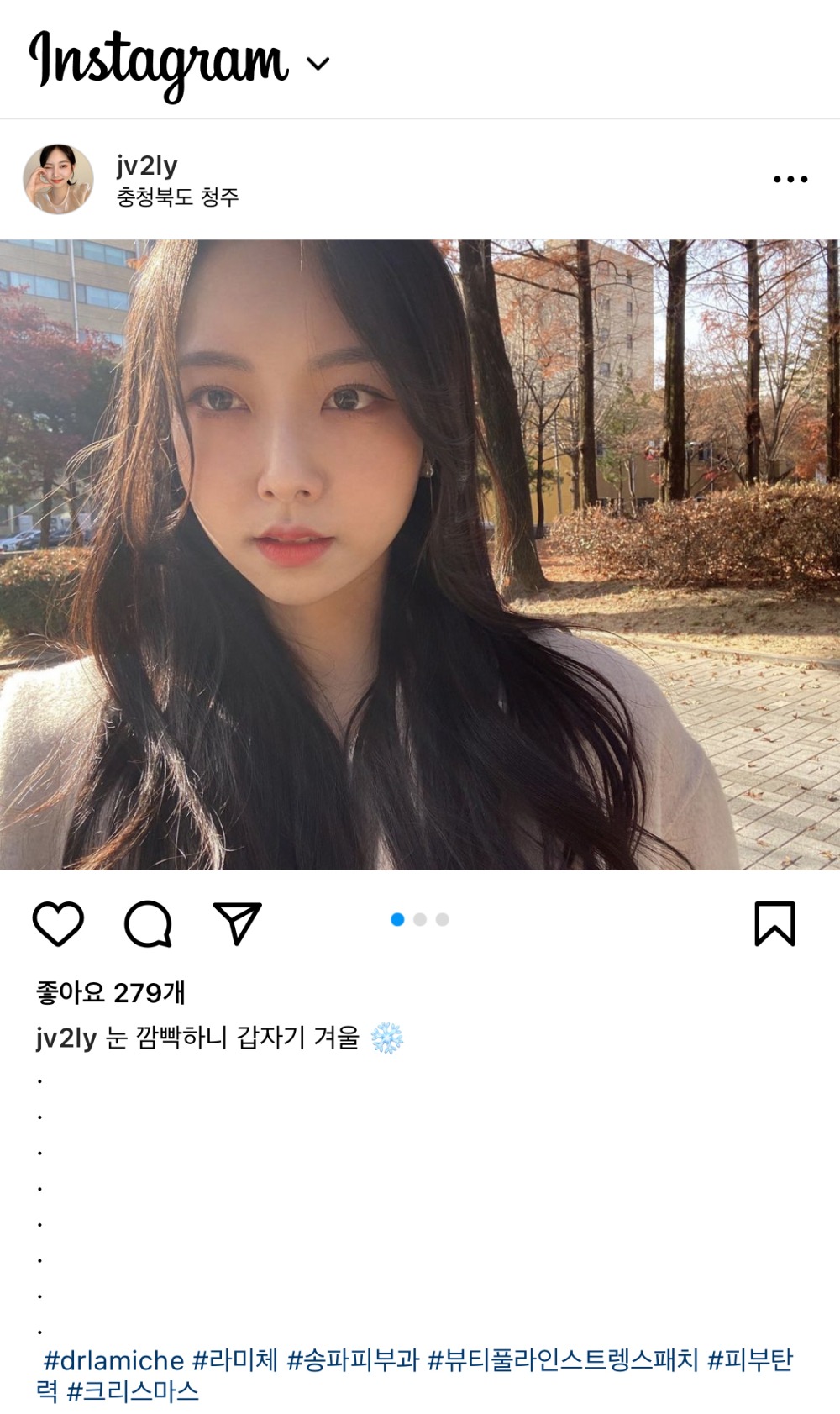
Task: View the 좋아요 279개 likes list
Action: pyautogui.click(x=110, y=992)
